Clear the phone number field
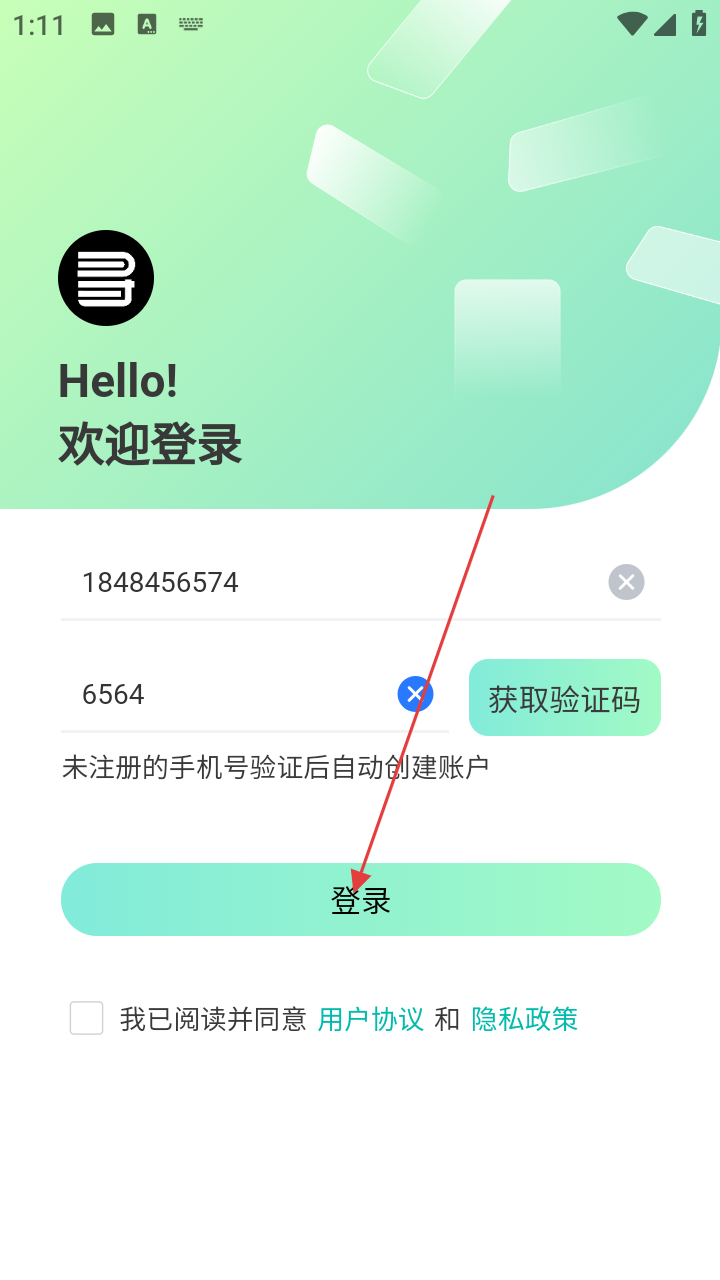 click(626, 582)
